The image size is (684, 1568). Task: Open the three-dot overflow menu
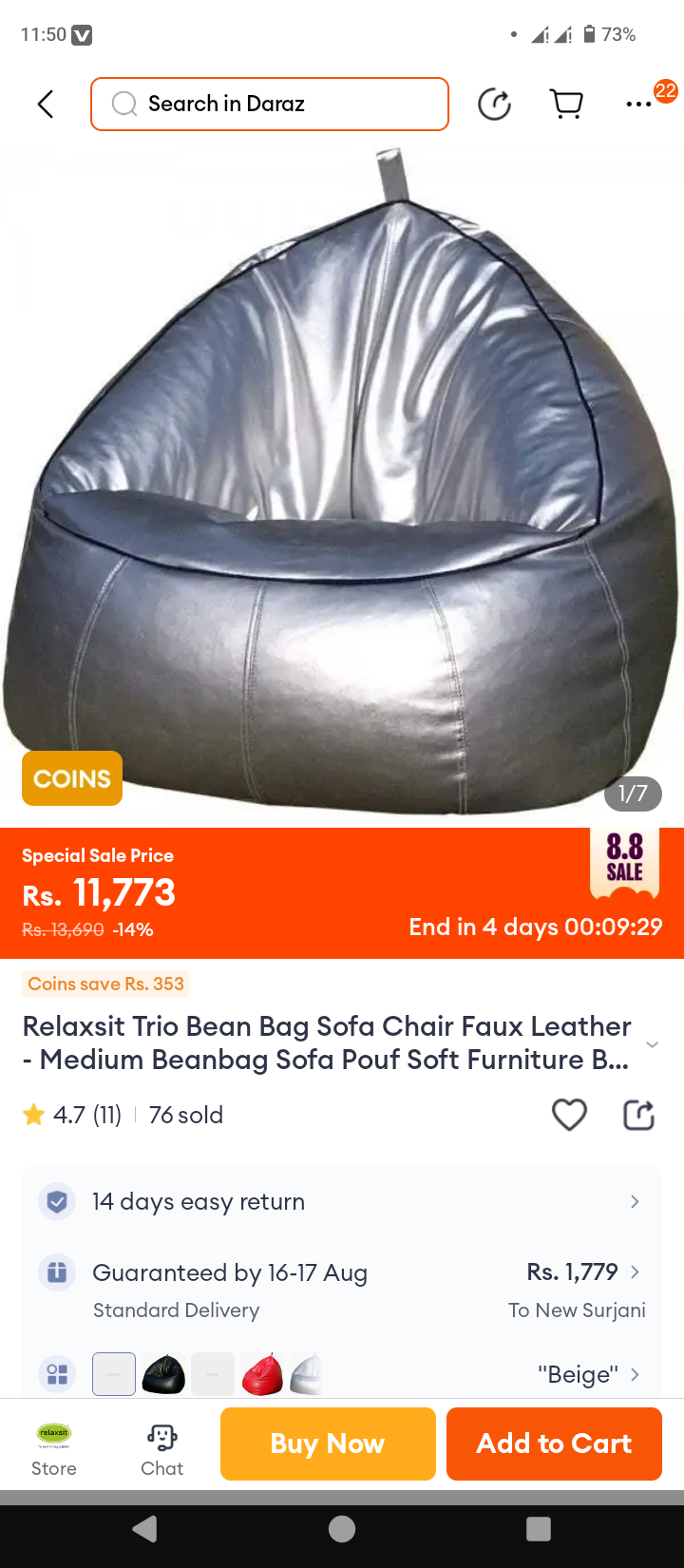tap(639, 104)
